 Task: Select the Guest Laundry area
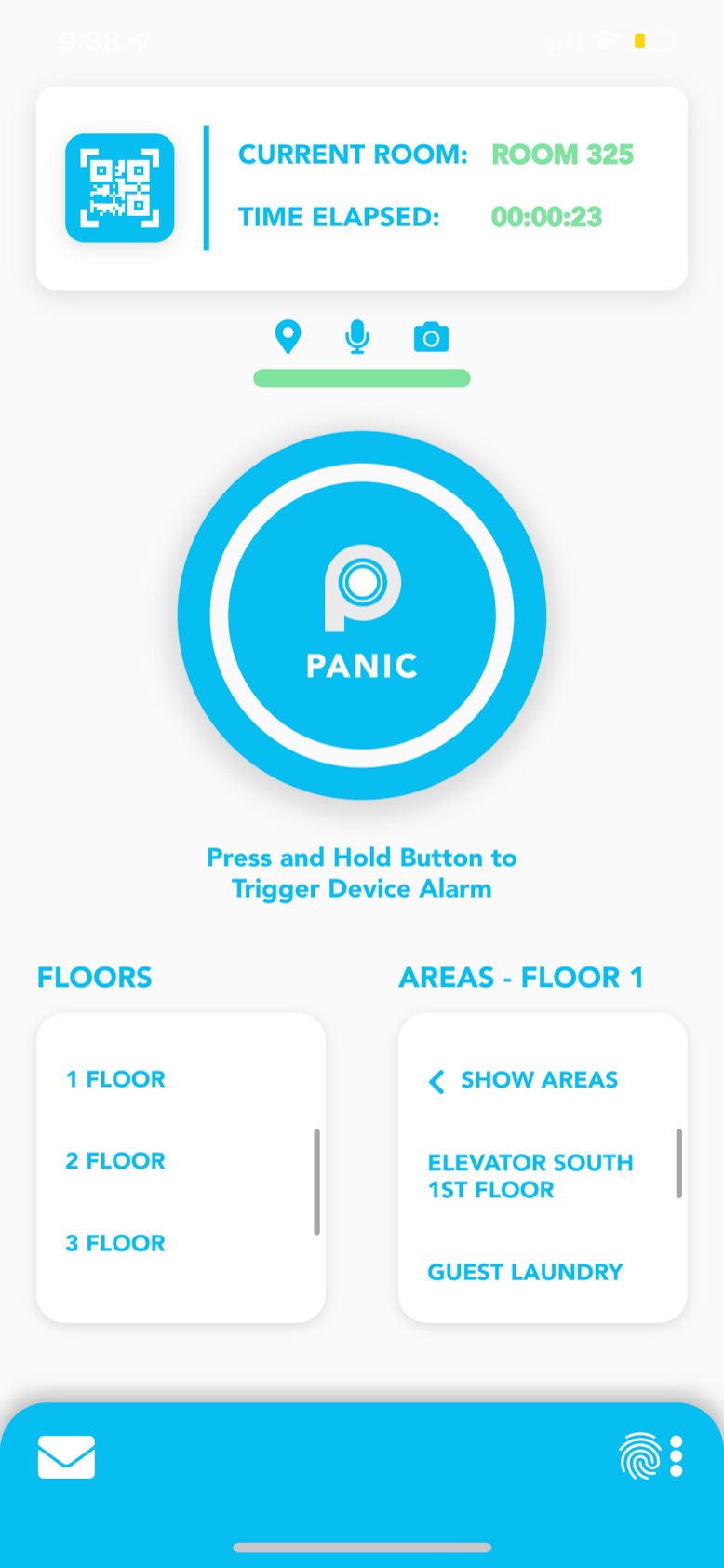525,1272
